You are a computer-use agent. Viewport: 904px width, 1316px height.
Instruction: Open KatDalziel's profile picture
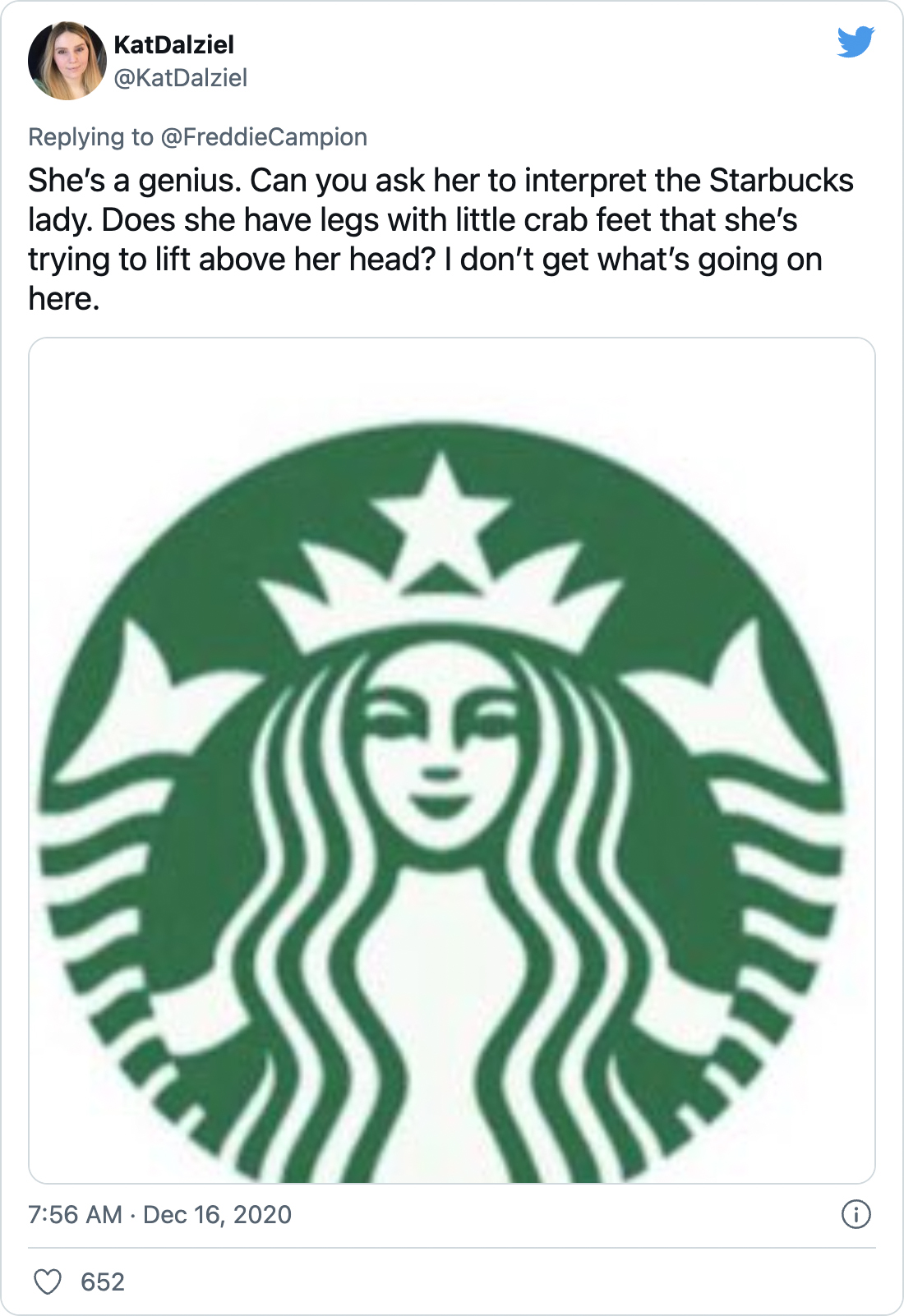click(x=67, y=61)
